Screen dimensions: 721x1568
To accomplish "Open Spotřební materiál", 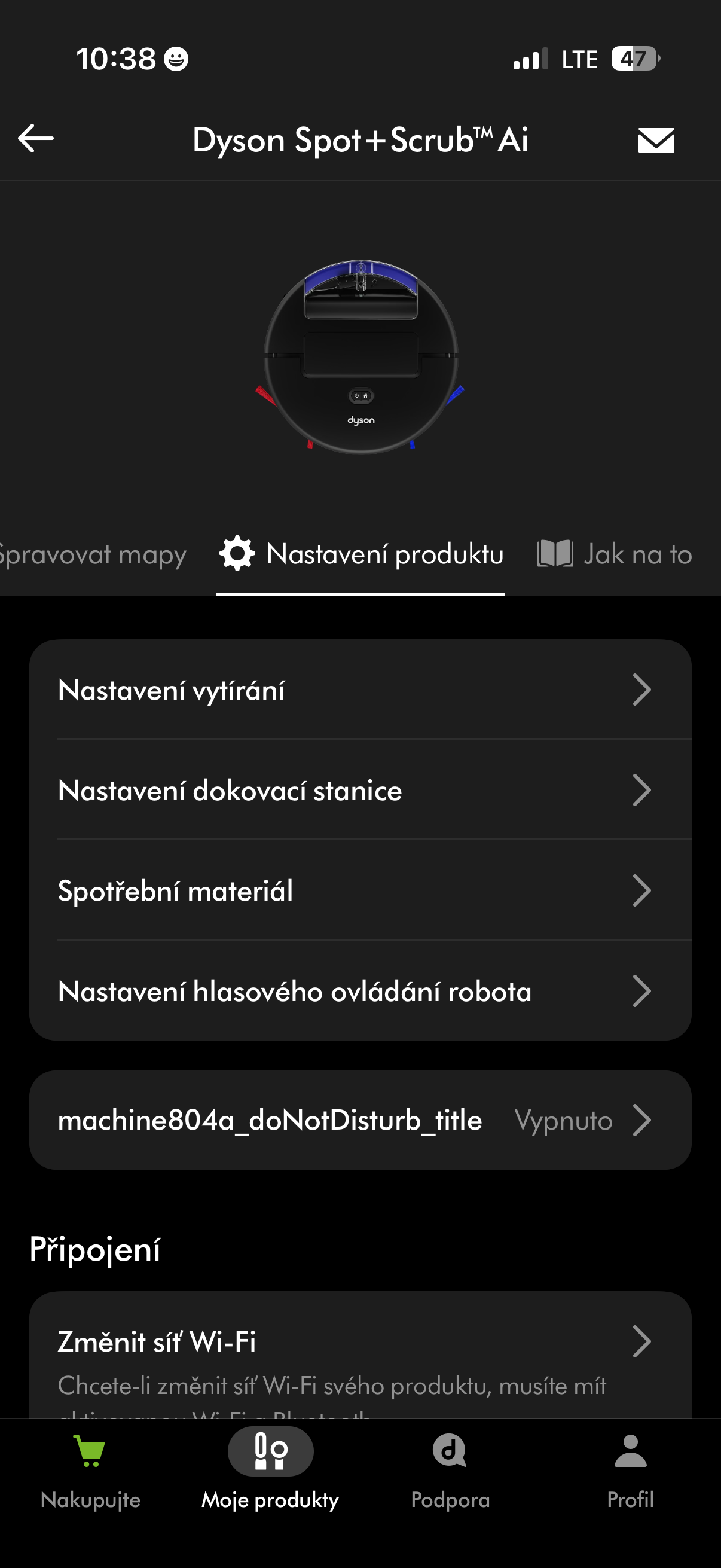I will pyautogui.click(x=360, y=890).
